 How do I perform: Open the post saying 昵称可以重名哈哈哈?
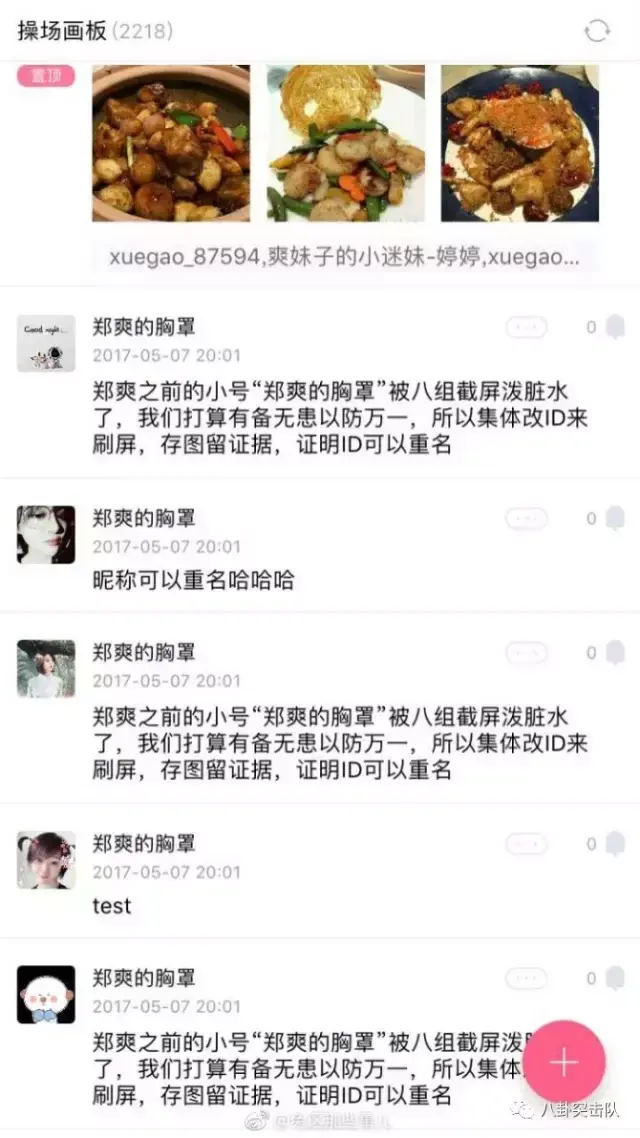pyautogui.click(x=194, y=580)
